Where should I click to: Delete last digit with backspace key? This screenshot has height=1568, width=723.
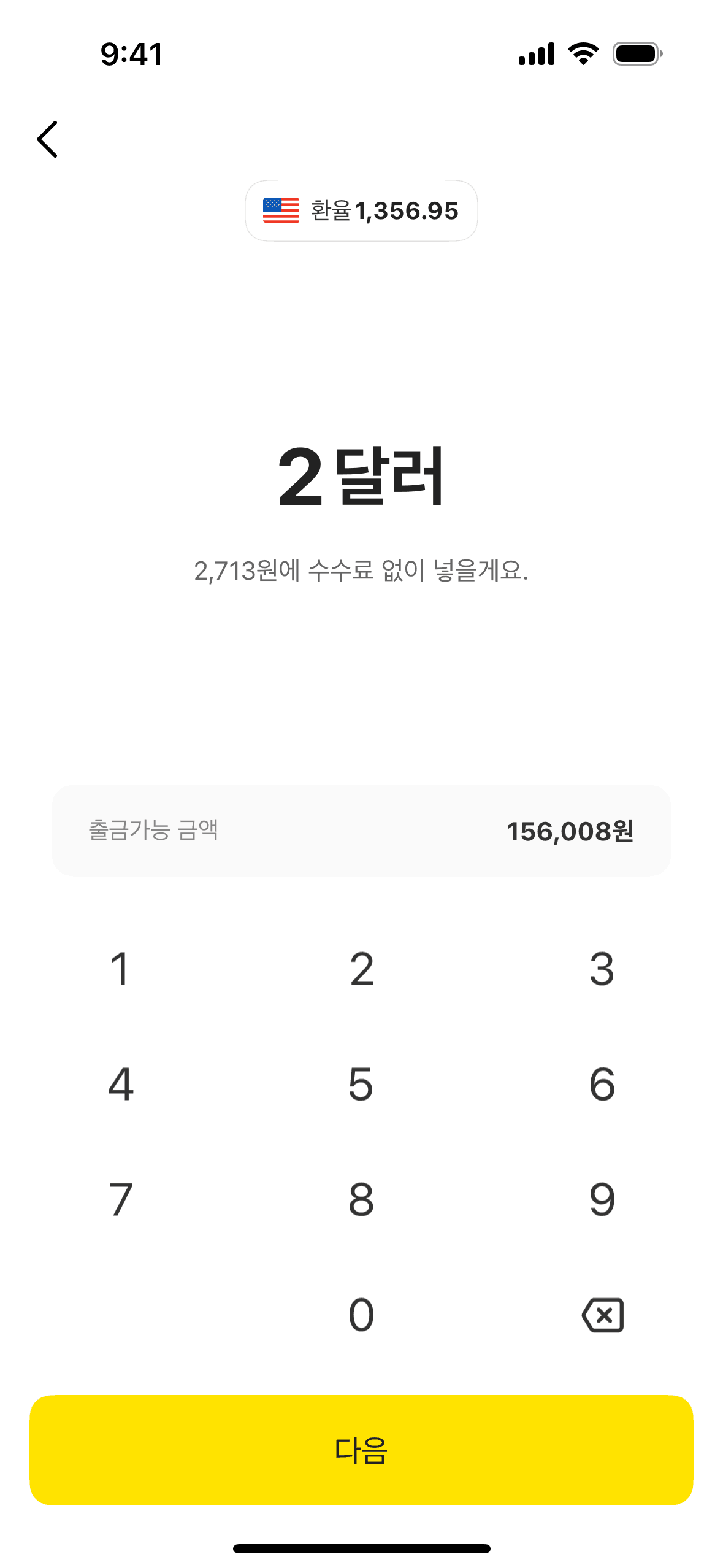coord(603,1315)
